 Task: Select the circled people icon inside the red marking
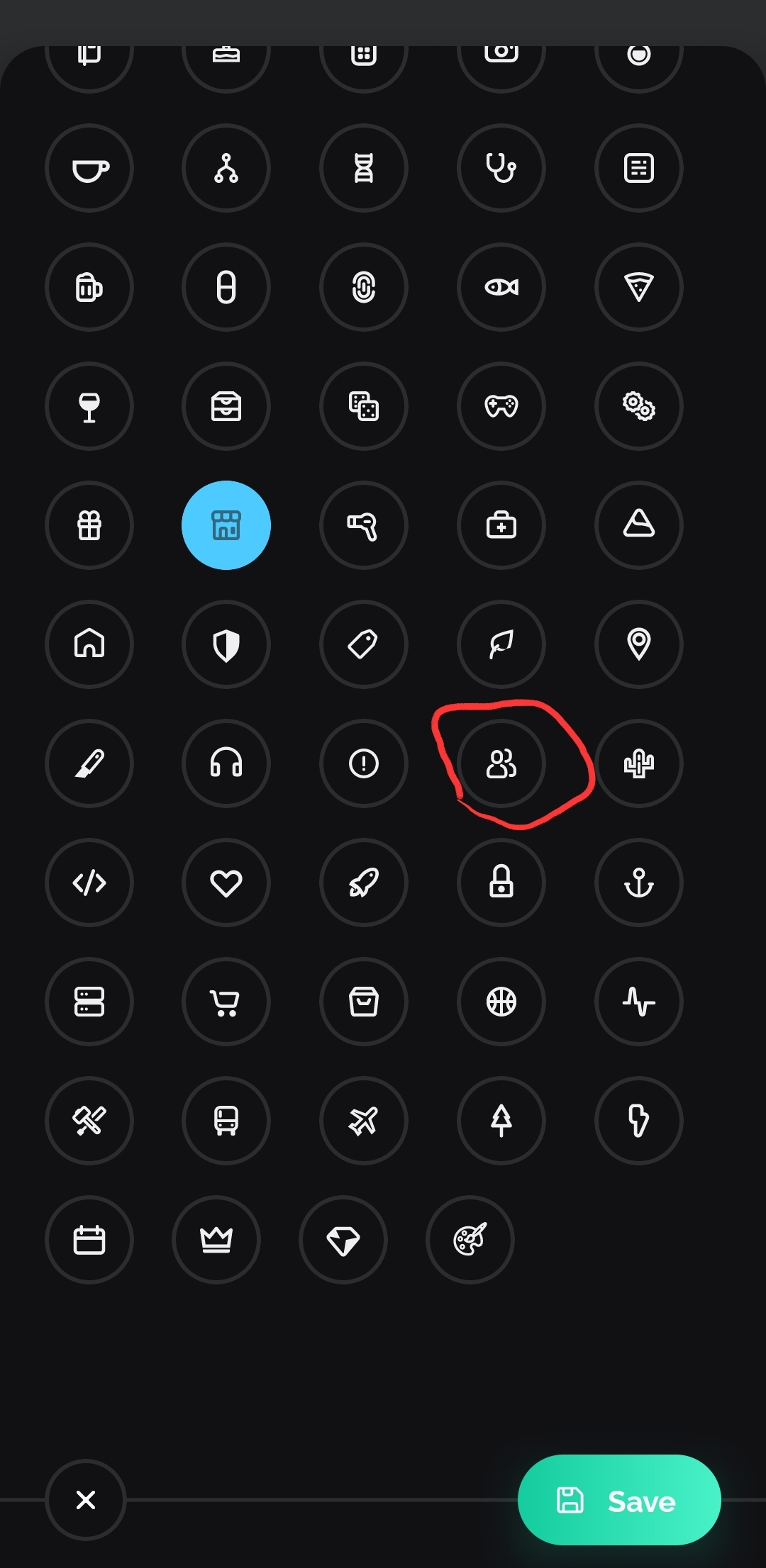tap(501, 764)
